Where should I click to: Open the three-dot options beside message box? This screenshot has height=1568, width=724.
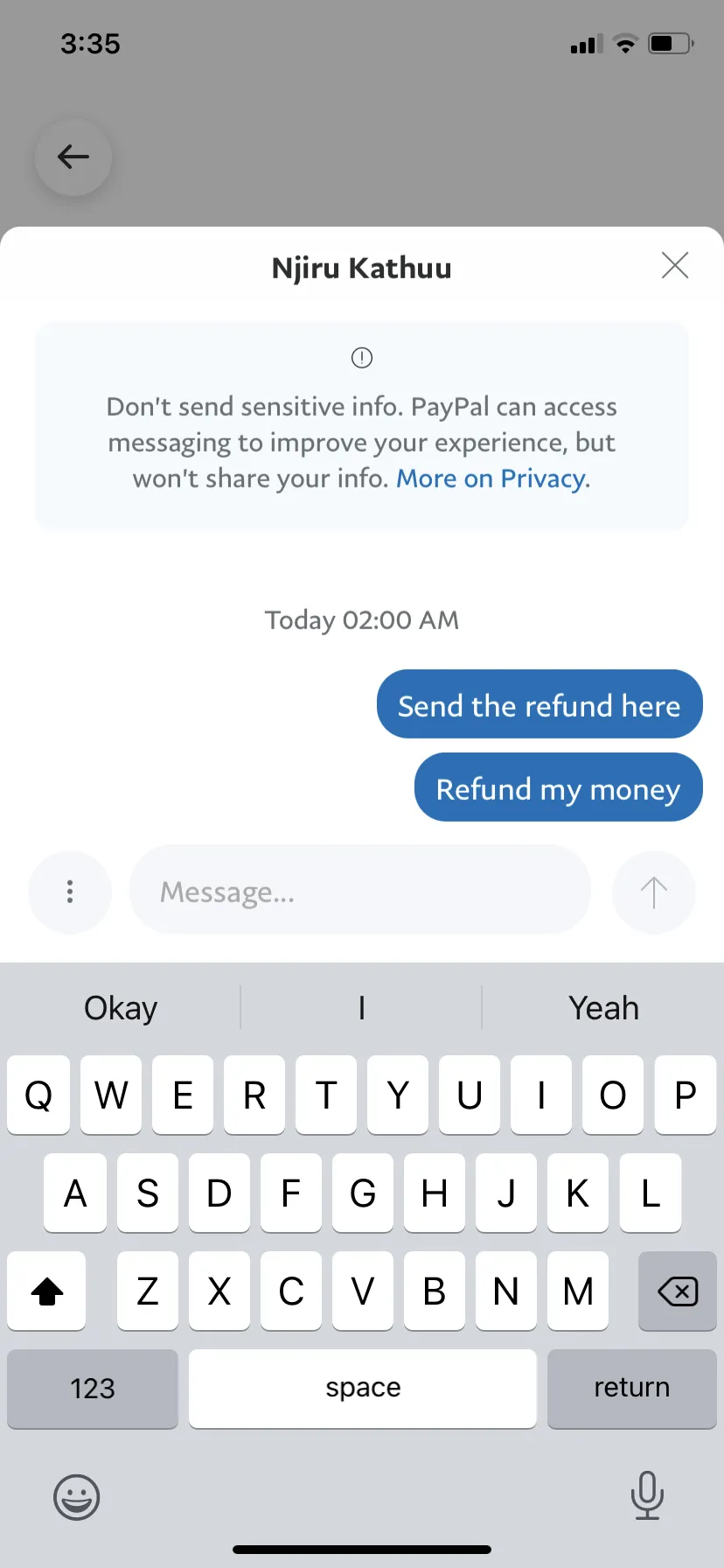(70, 892)
